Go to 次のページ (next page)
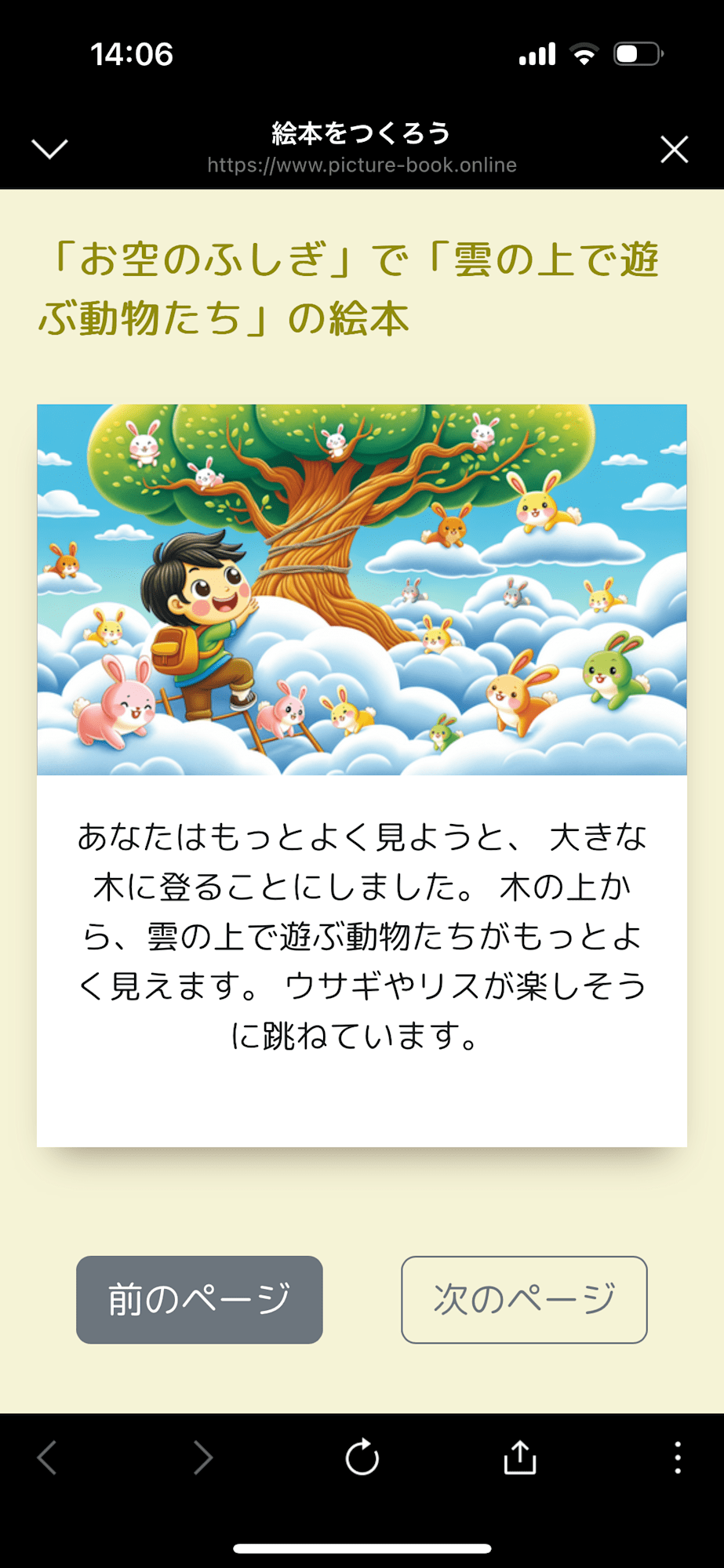 pos(524,1299)
